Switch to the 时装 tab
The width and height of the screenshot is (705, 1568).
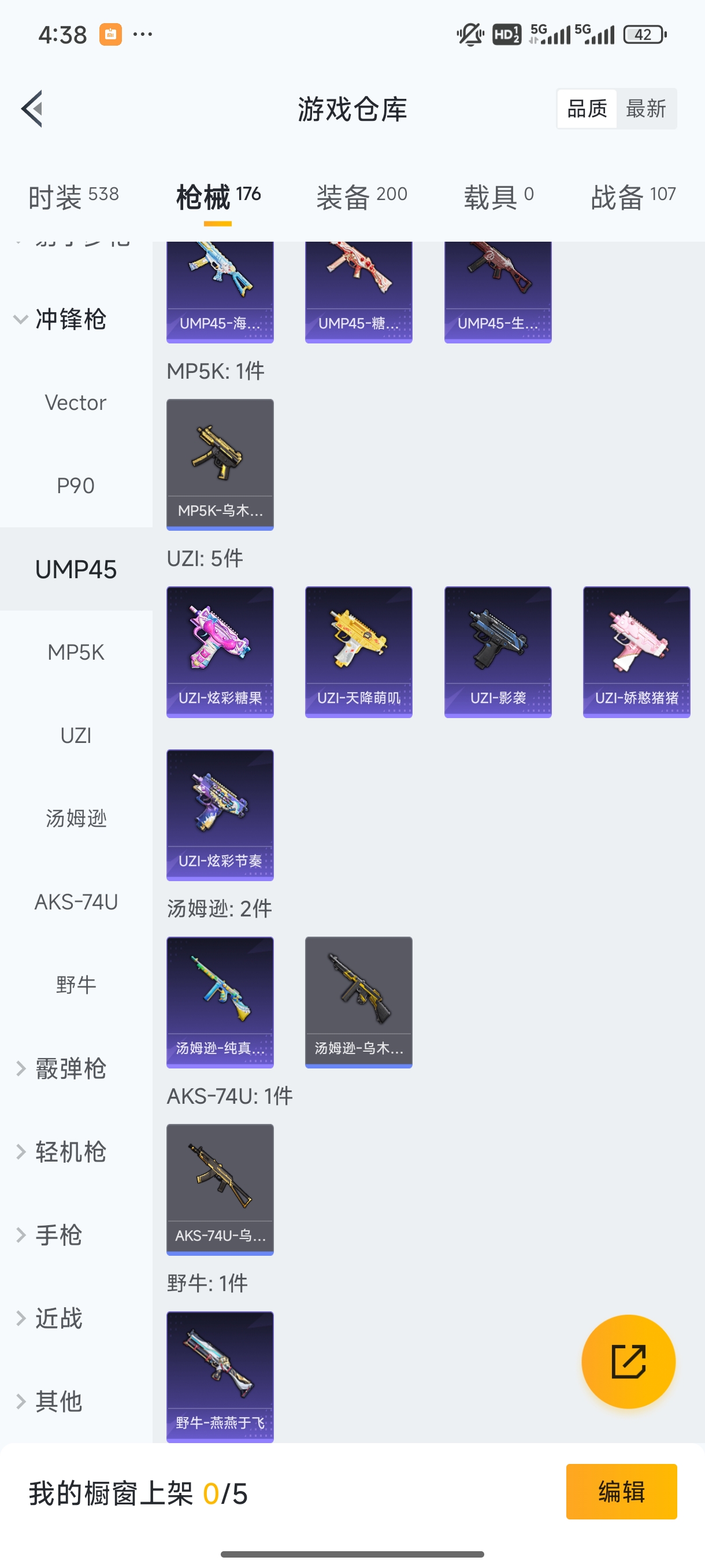point(73,197)
